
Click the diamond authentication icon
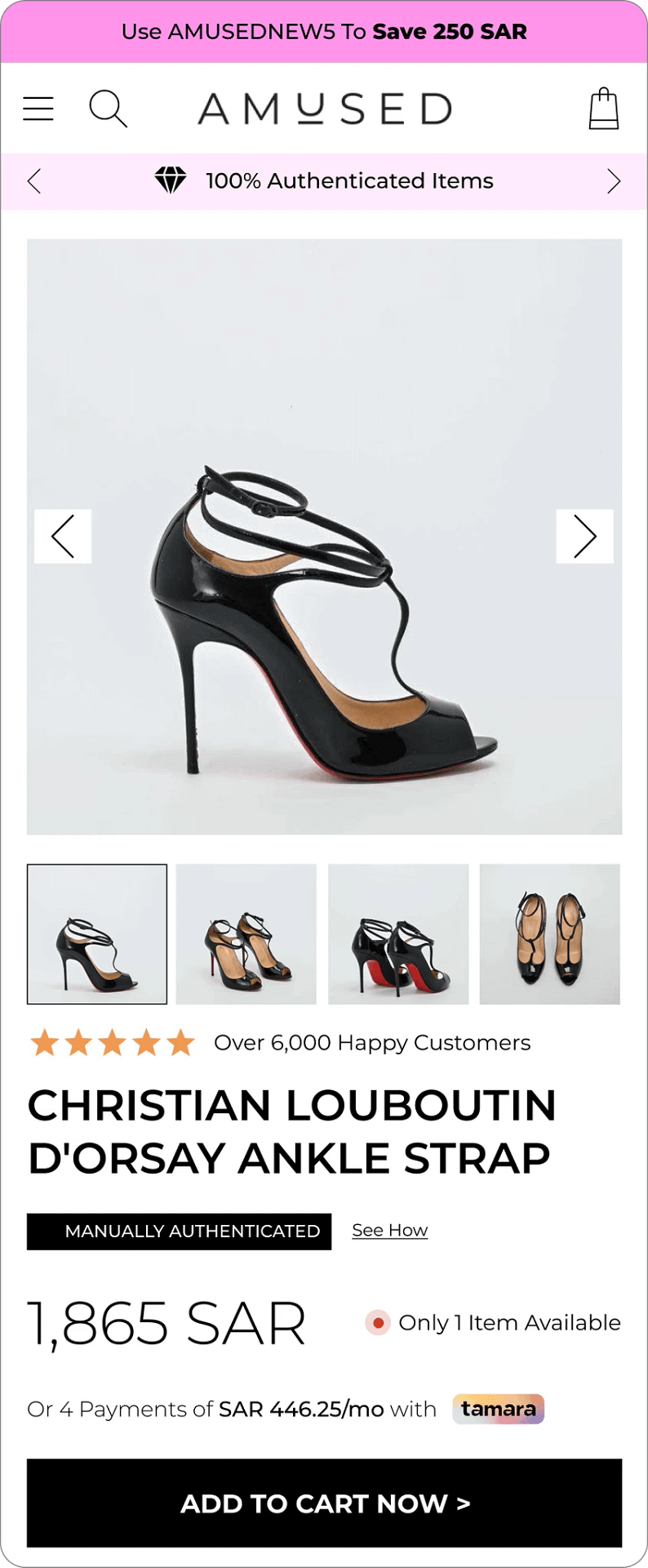[172, 179]
